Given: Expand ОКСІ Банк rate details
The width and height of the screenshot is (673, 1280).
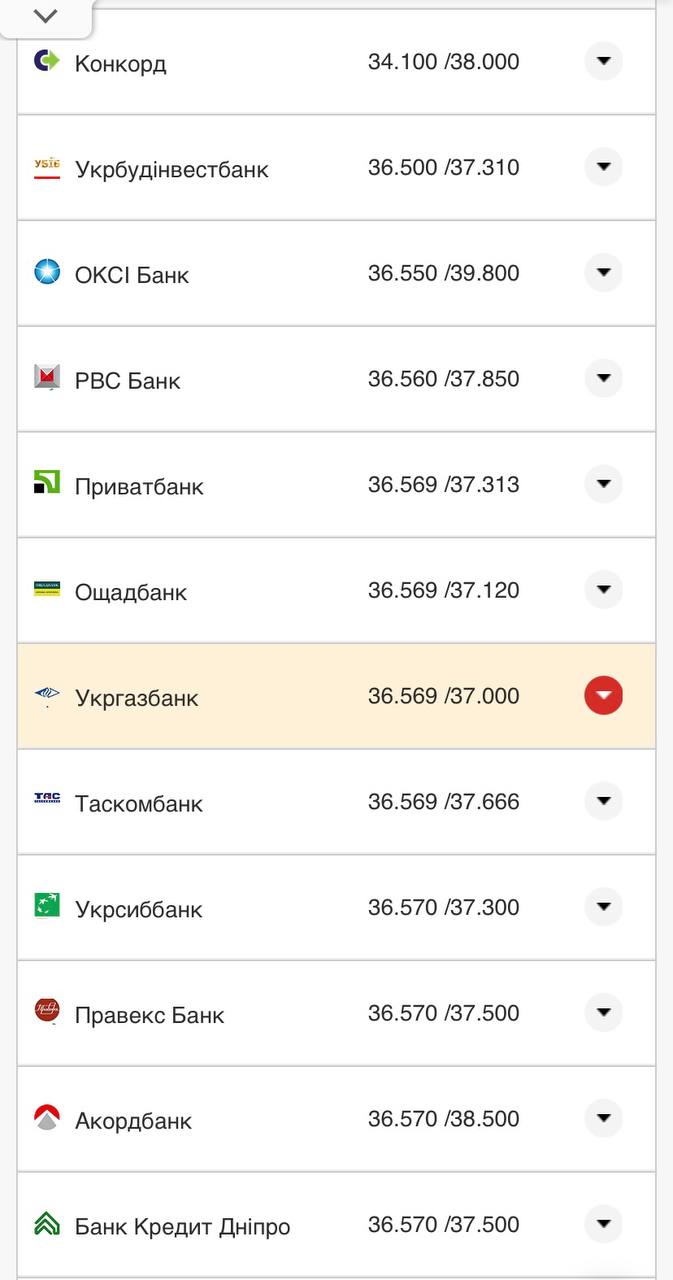Looking at the screenshot, I should click(x=603, y=273).
